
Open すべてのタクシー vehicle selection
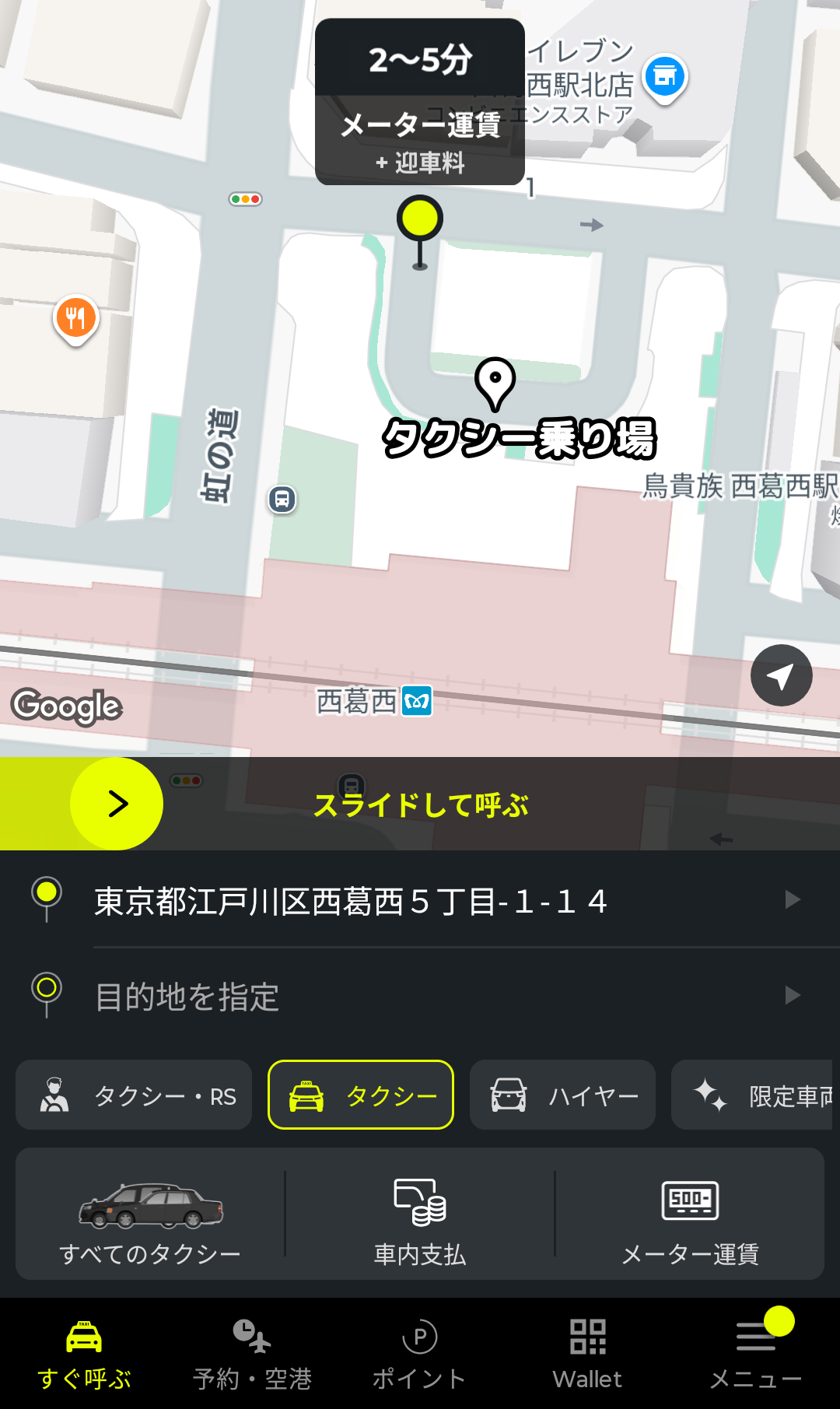(150, 1214)
